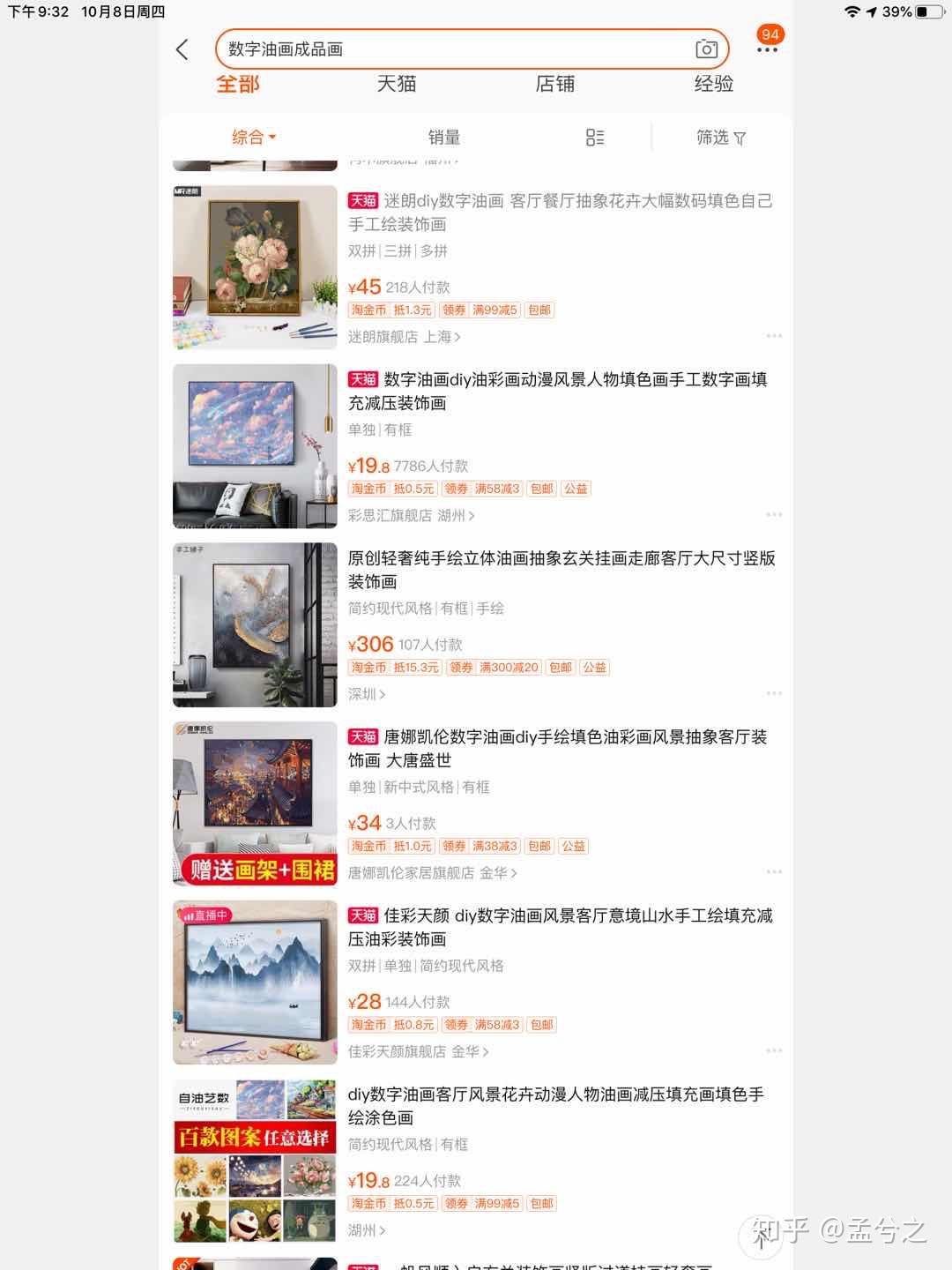Expand options for the ¥306 listing
This screenshot has width=952, height=1270.
click(x=775, y=693)
